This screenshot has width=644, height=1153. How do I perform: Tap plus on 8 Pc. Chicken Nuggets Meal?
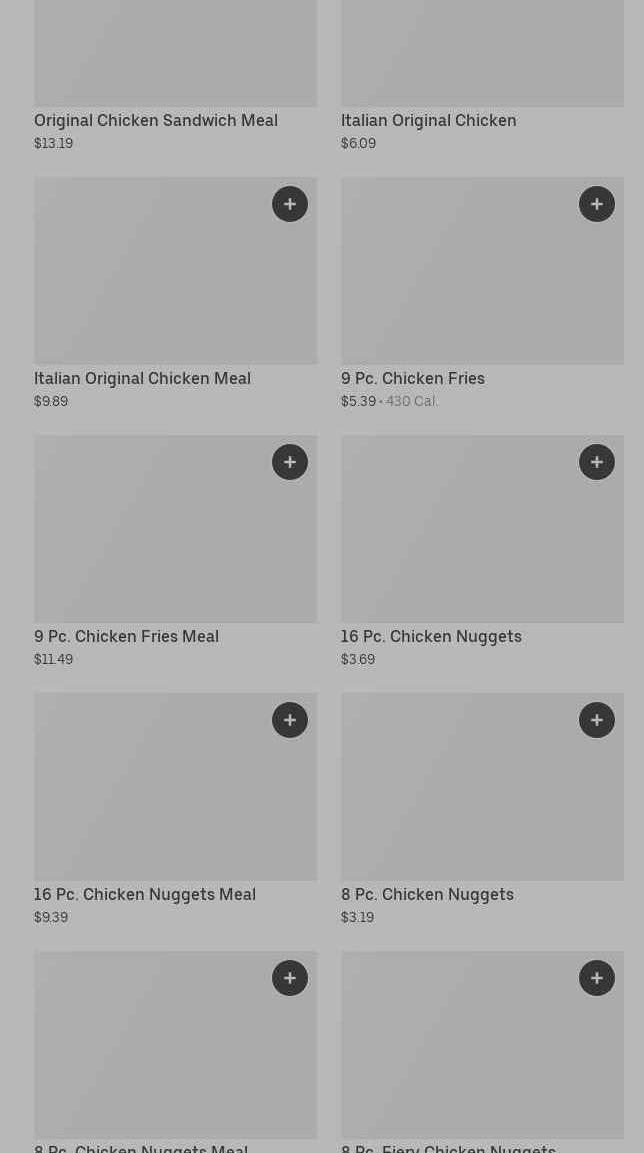290,978
